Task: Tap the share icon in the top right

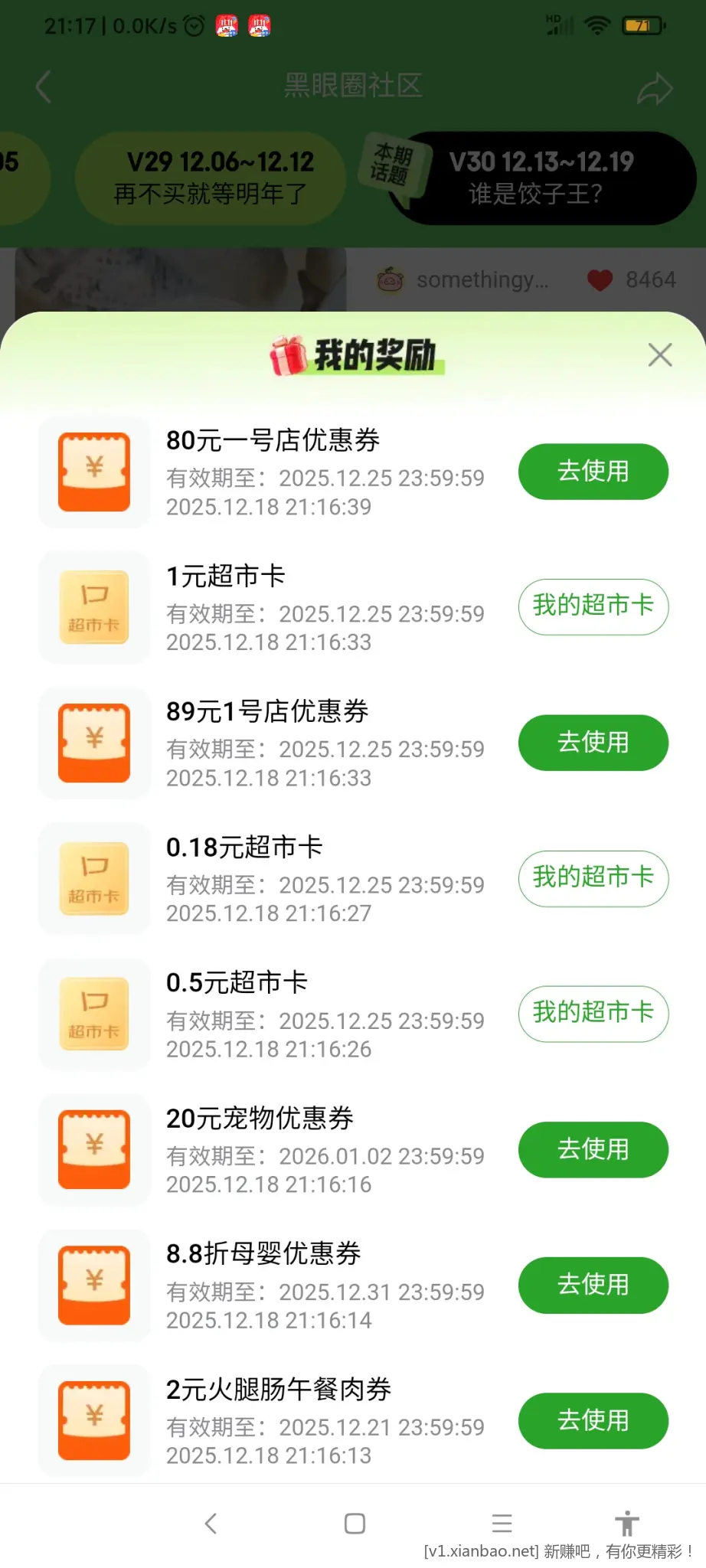Action: point(655,87)
